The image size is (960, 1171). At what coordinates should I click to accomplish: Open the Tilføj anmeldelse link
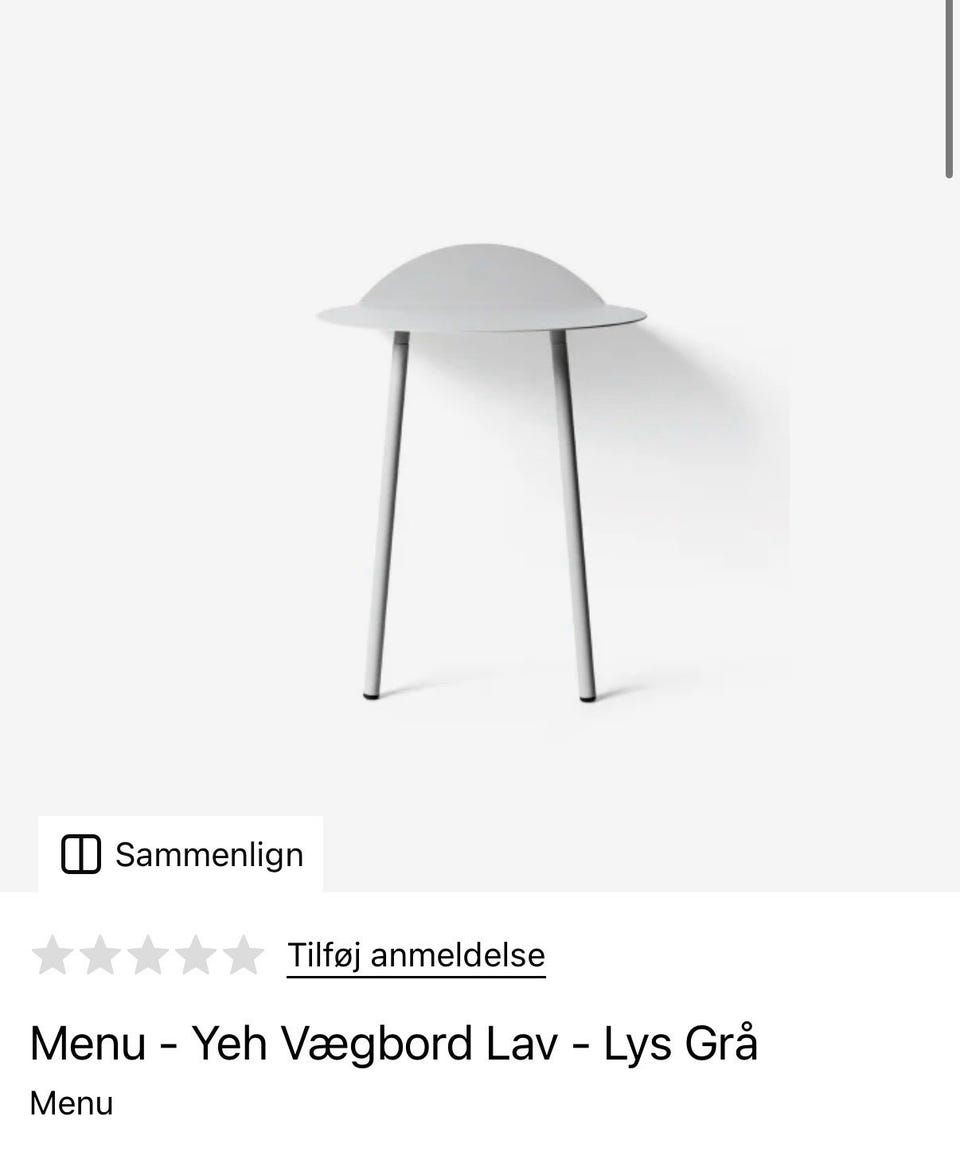[x=416, y=955]
